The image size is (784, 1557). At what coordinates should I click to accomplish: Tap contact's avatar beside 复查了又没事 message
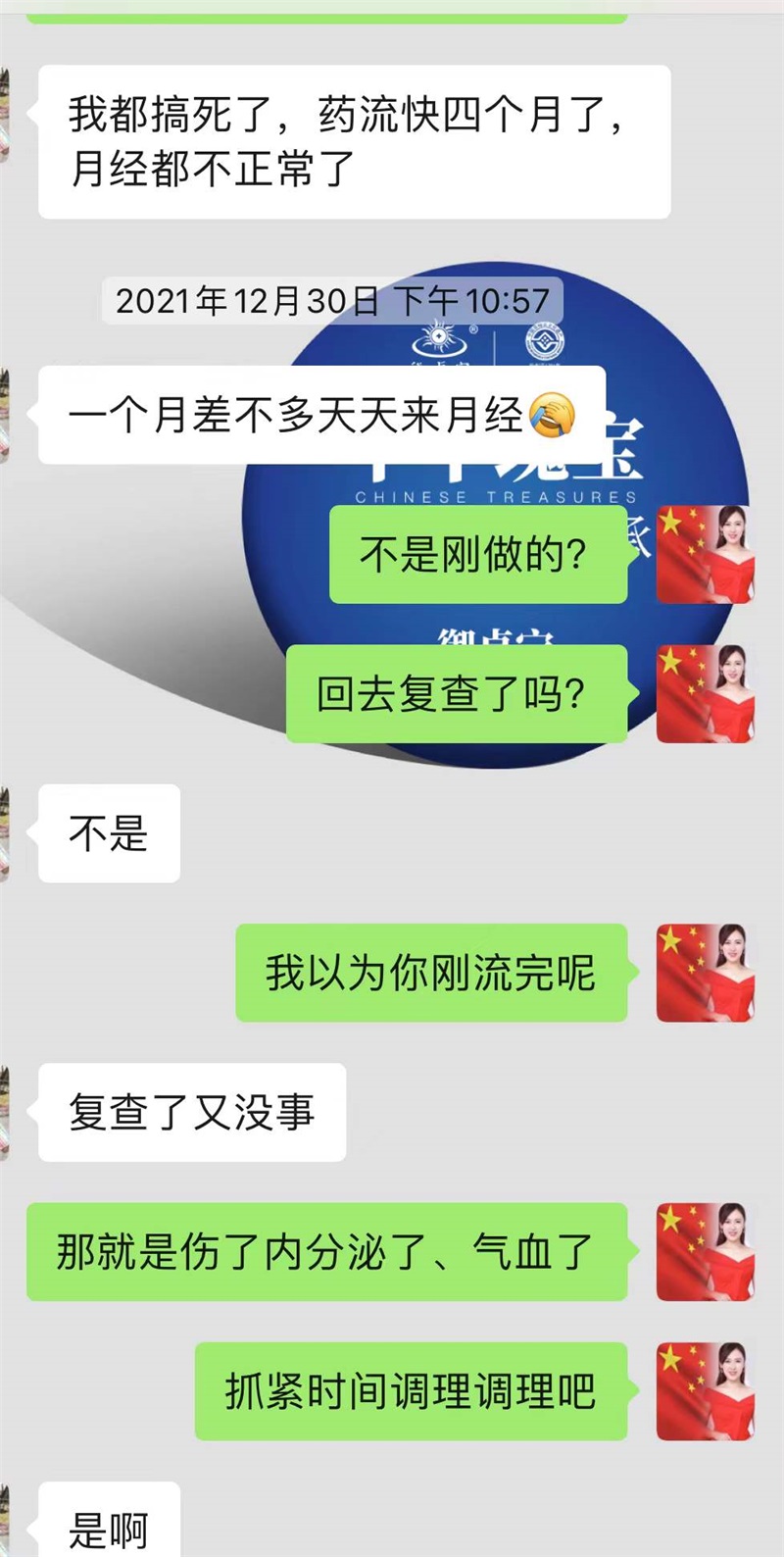click(x=5, y=1113)
